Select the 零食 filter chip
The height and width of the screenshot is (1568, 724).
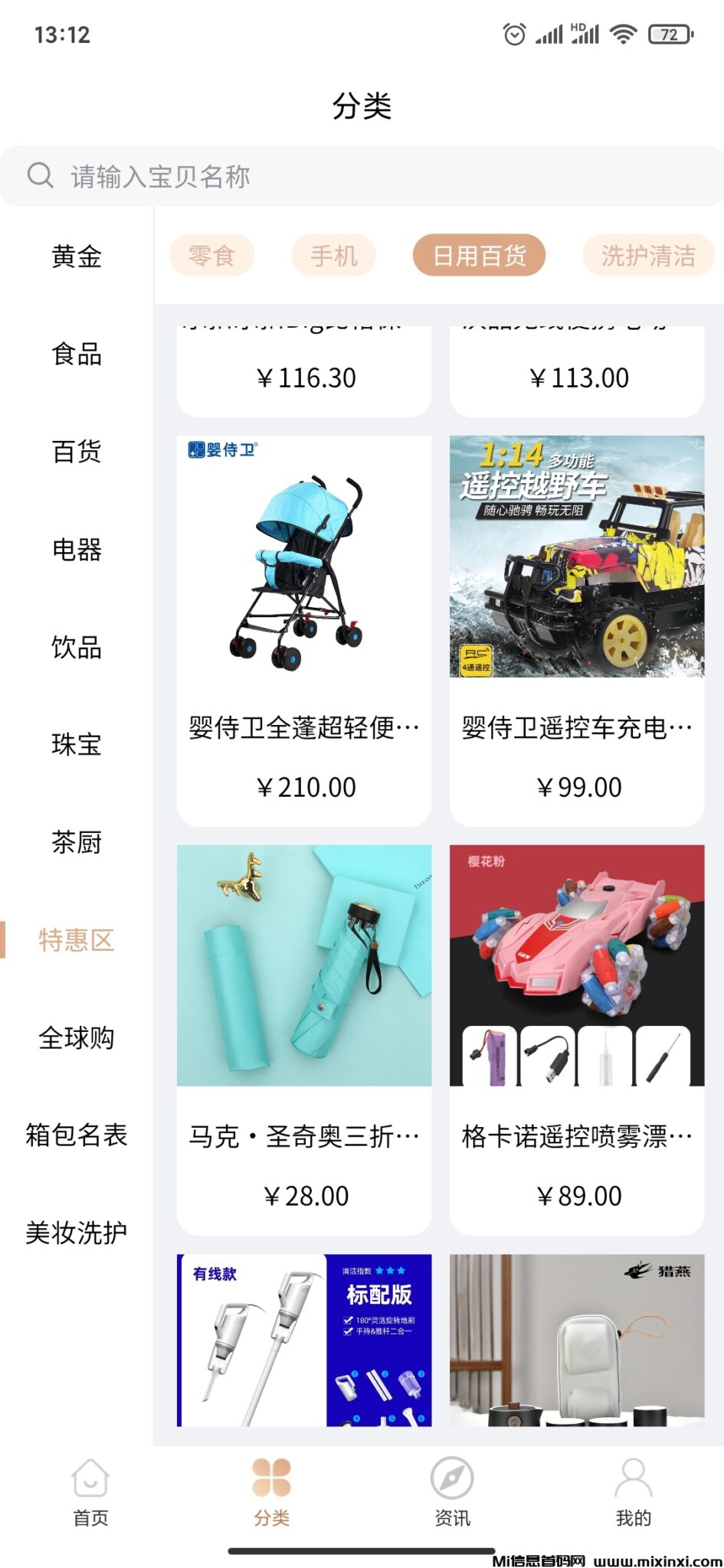click(212, 255)
